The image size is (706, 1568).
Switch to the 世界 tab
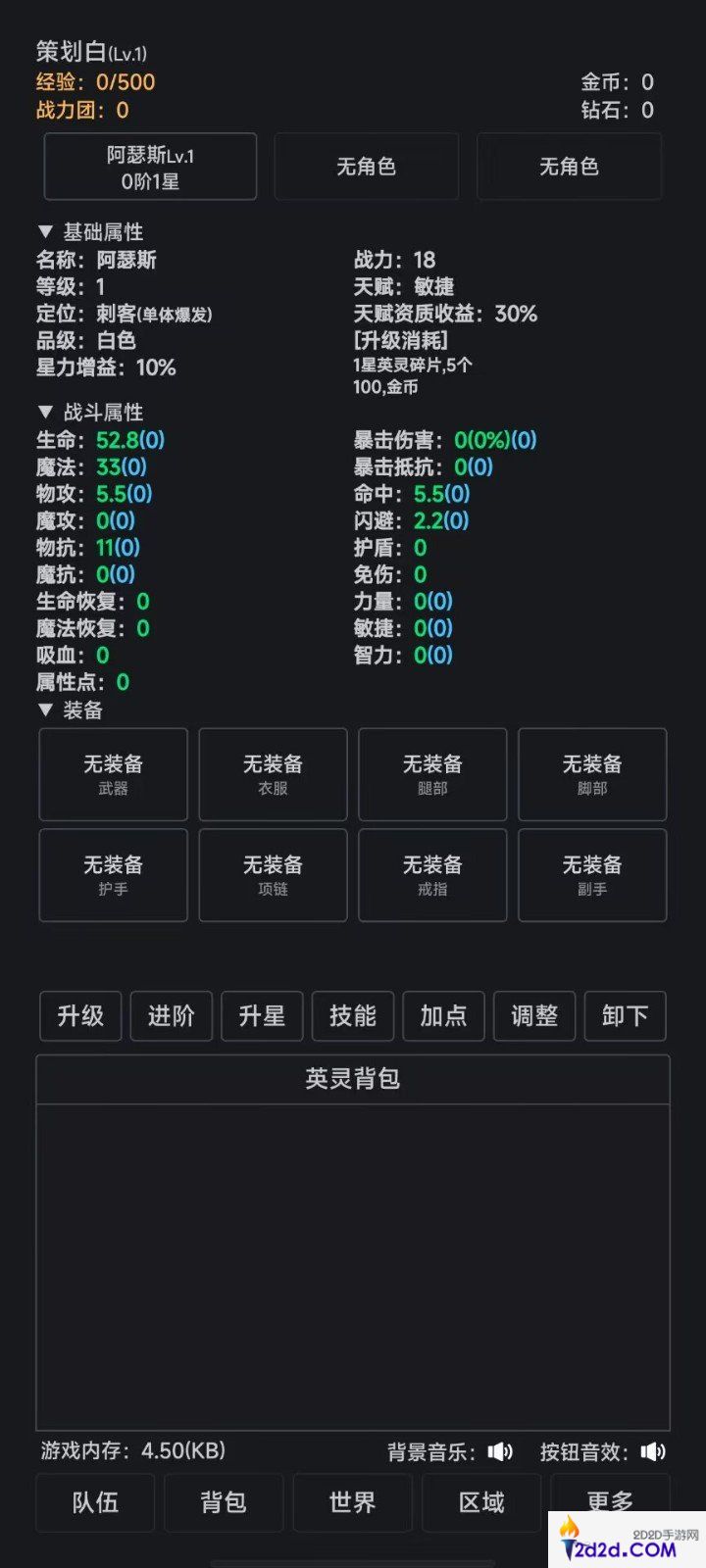[x=352, y=1502]
